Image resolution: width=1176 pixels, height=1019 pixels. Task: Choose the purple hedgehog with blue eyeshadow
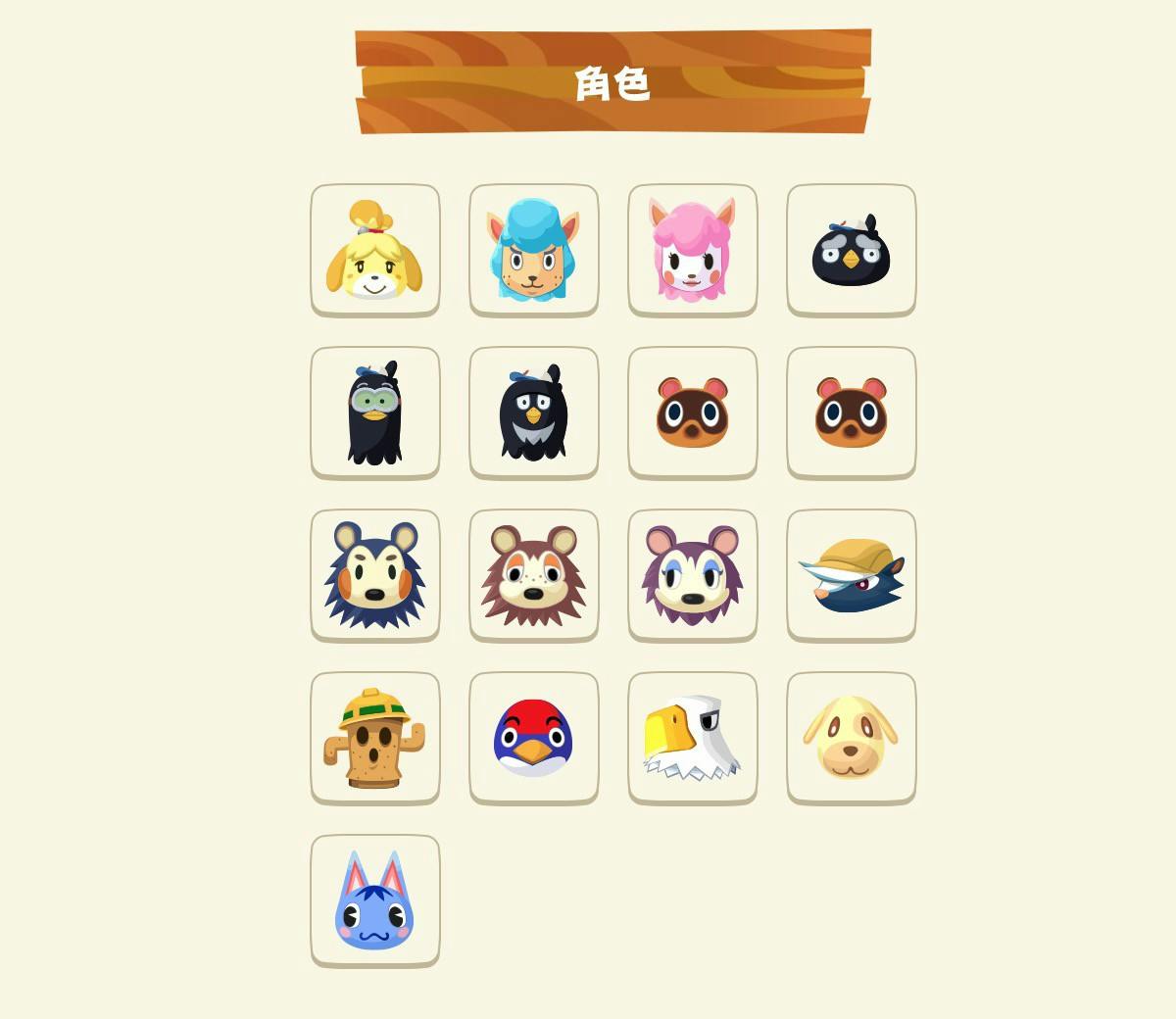(693, 575)
